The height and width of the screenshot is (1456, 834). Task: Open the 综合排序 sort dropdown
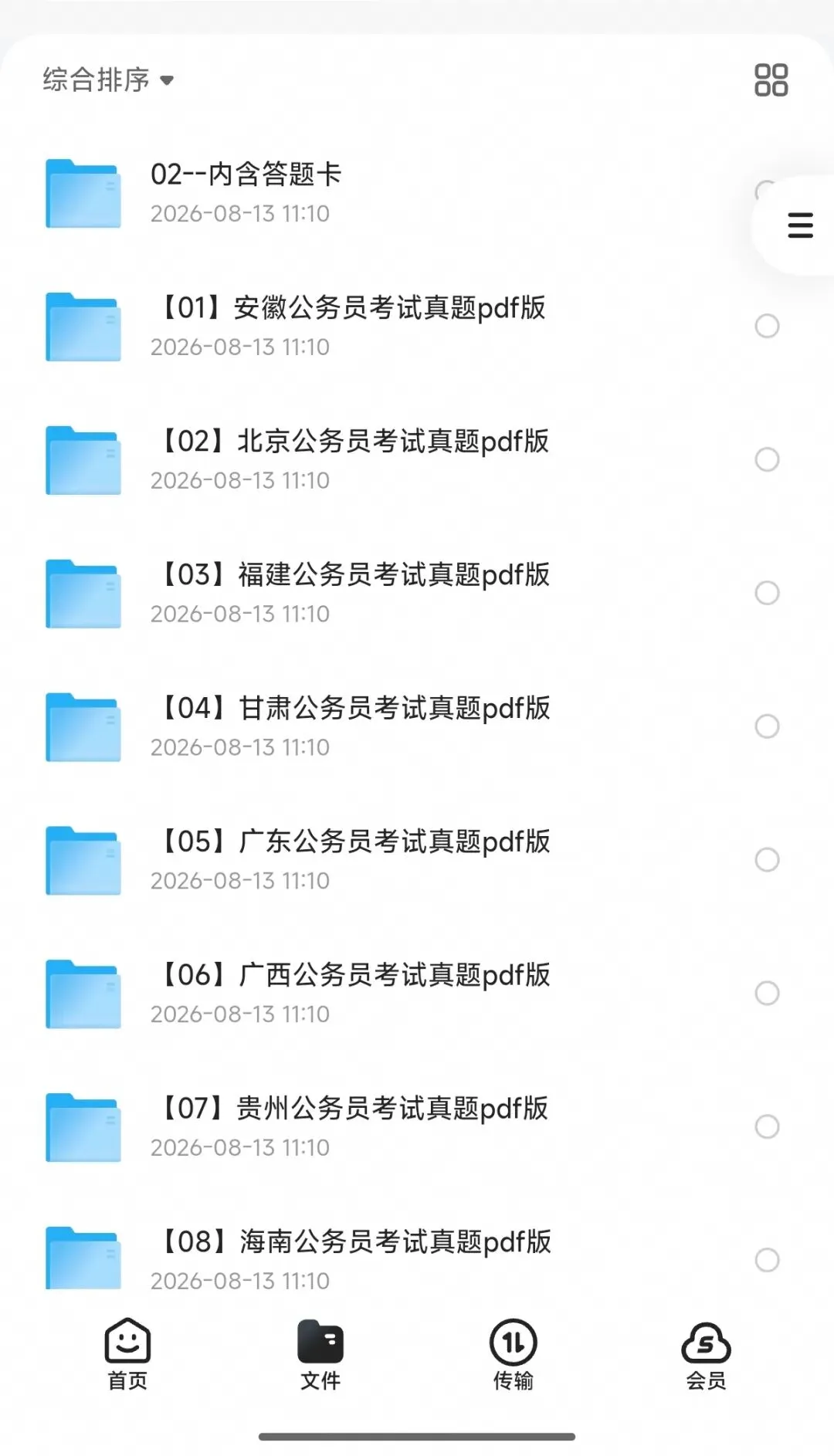click(108, 80)
